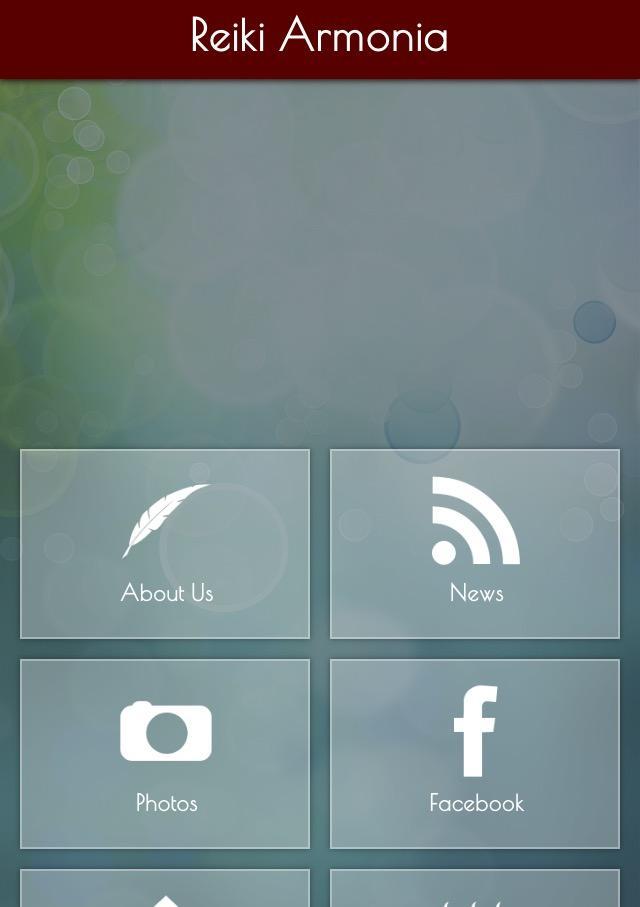Go to the Facebook page tile
640x907 pixels.
[x=475, y=753]
